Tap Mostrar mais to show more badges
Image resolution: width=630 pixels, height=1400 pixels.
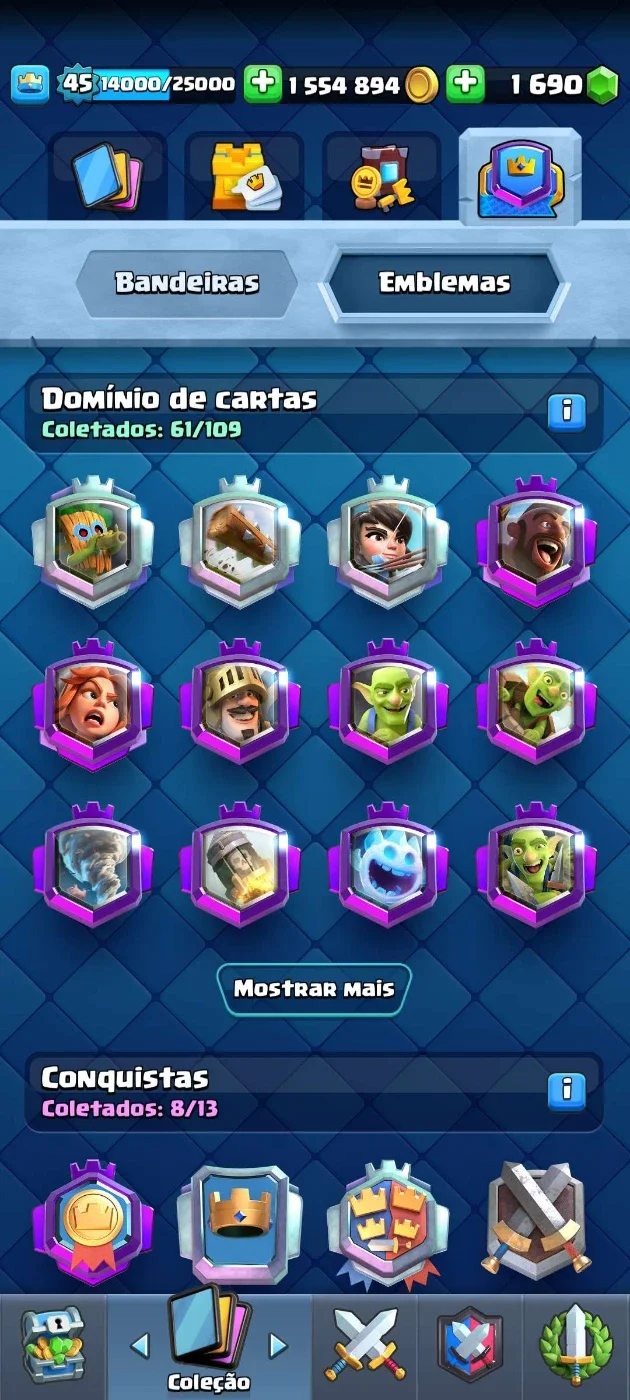point(314,989)
